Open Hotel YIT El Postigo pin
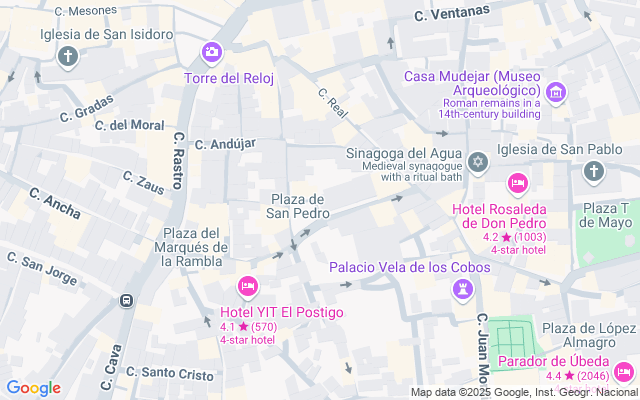 (x=248, y=288)
